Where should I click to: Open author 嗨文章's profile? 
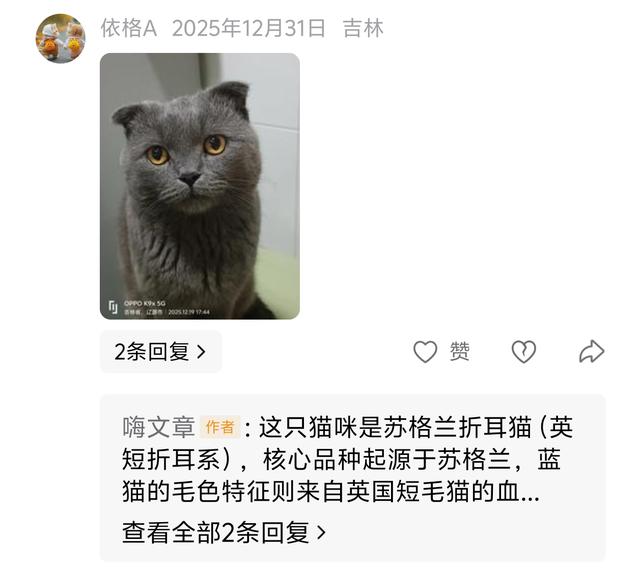pos(158,428)
